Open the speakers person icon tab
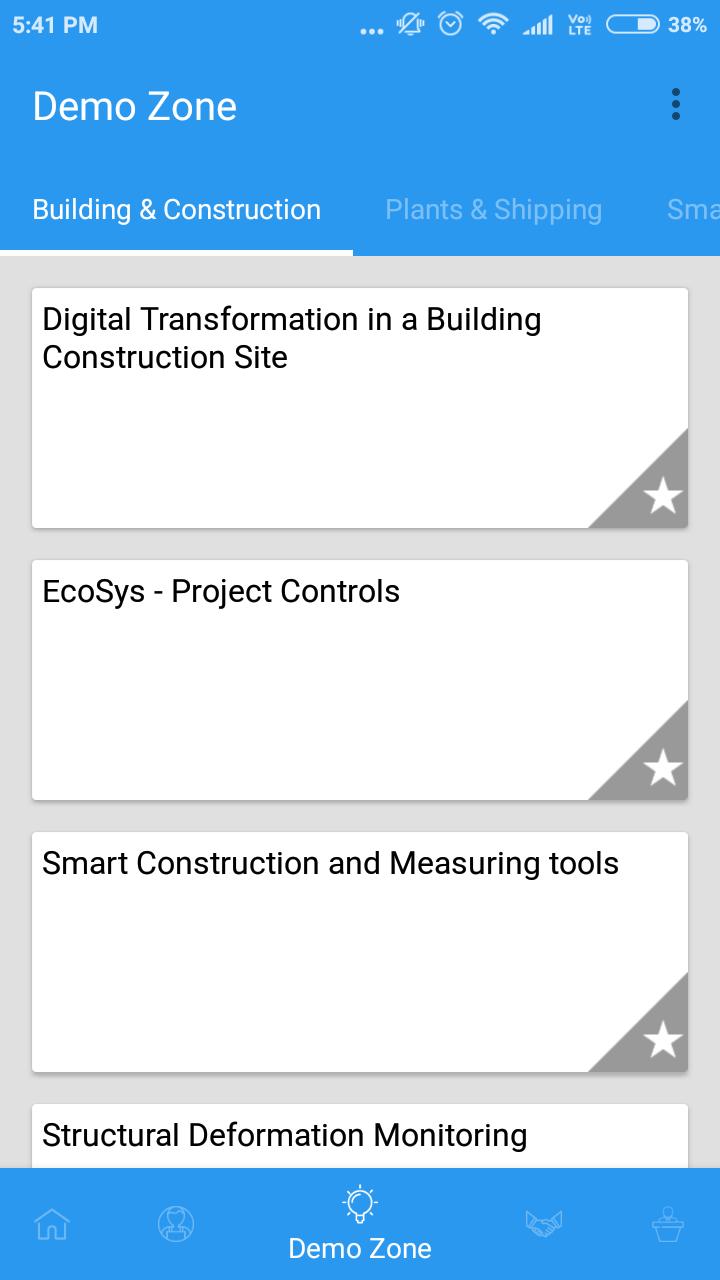720x1280 pixels. coord(176,1223)
